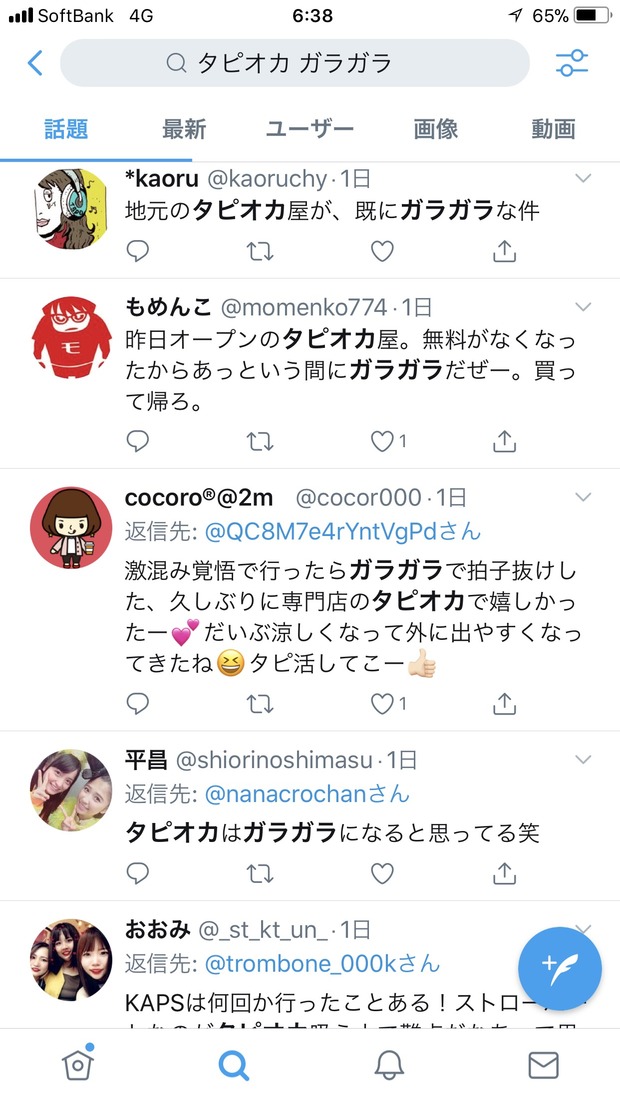Open the @nanacrochan reply link

[x=306, y=794]
